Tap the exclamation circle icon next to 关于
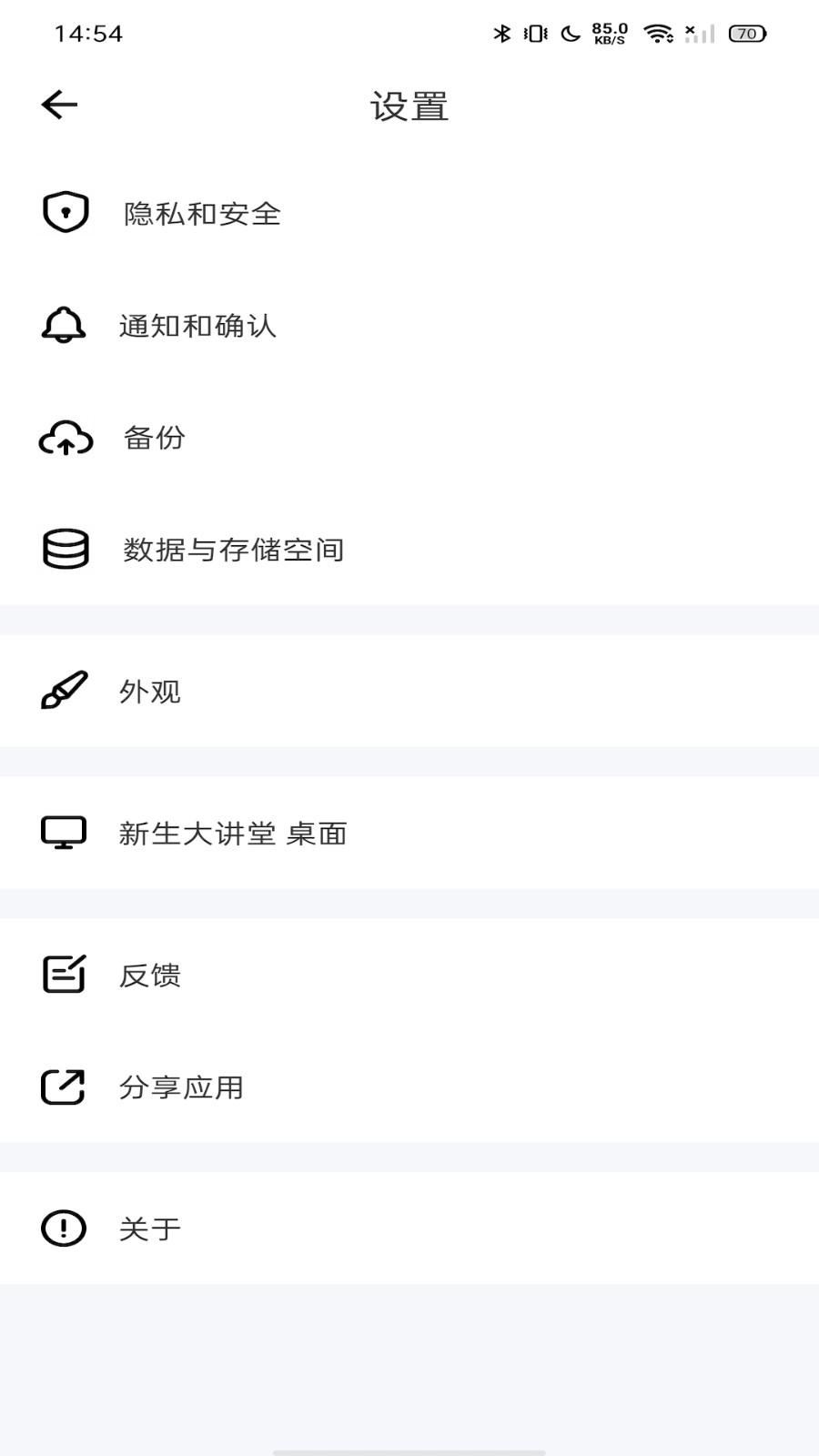819x1456 pixels. point(64,1228)
